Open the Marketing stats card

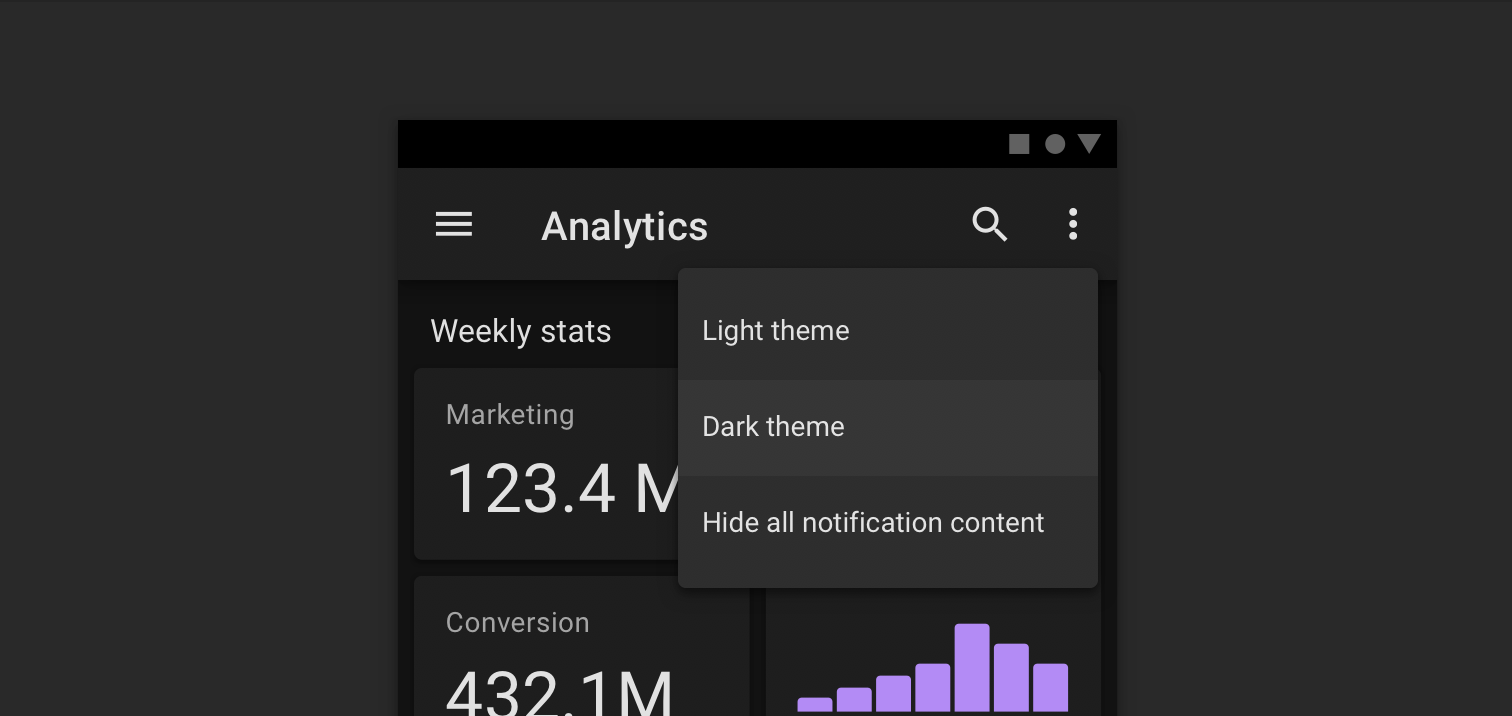pyautogui.click(x=545, y=464)
